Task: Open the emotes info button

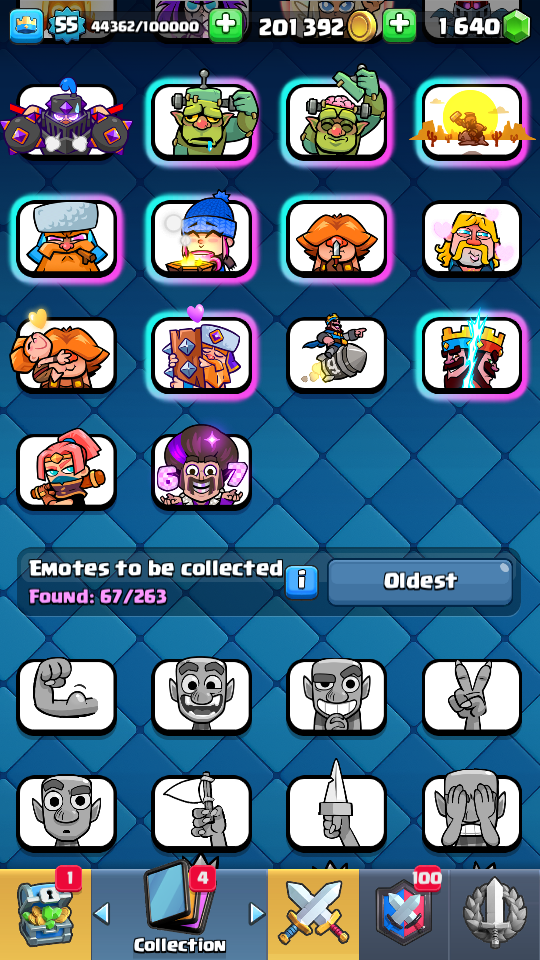Action: click(x=301, y=581)
